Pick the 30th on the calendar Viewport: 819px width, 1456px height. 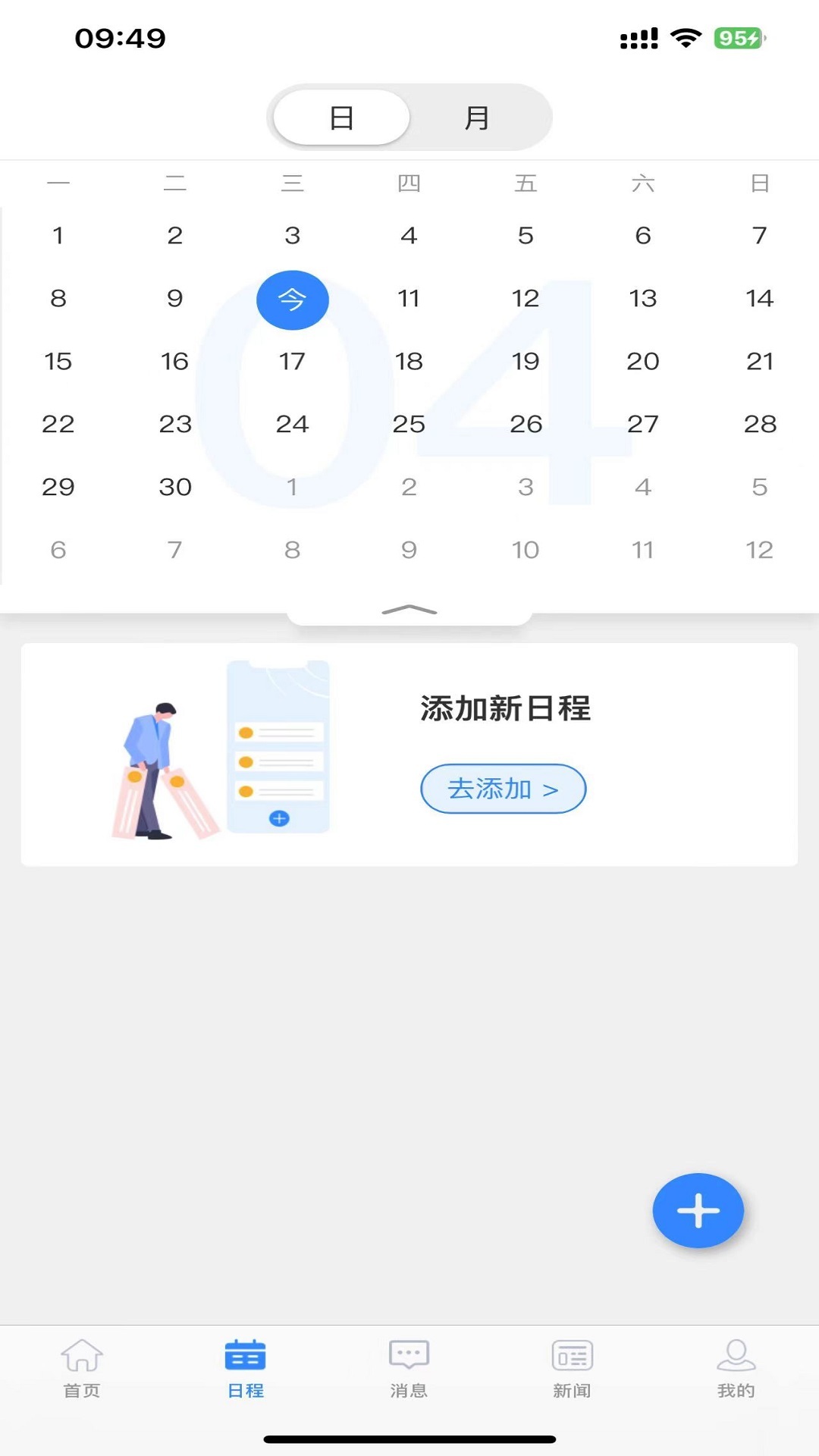click(x=175, y=487)
